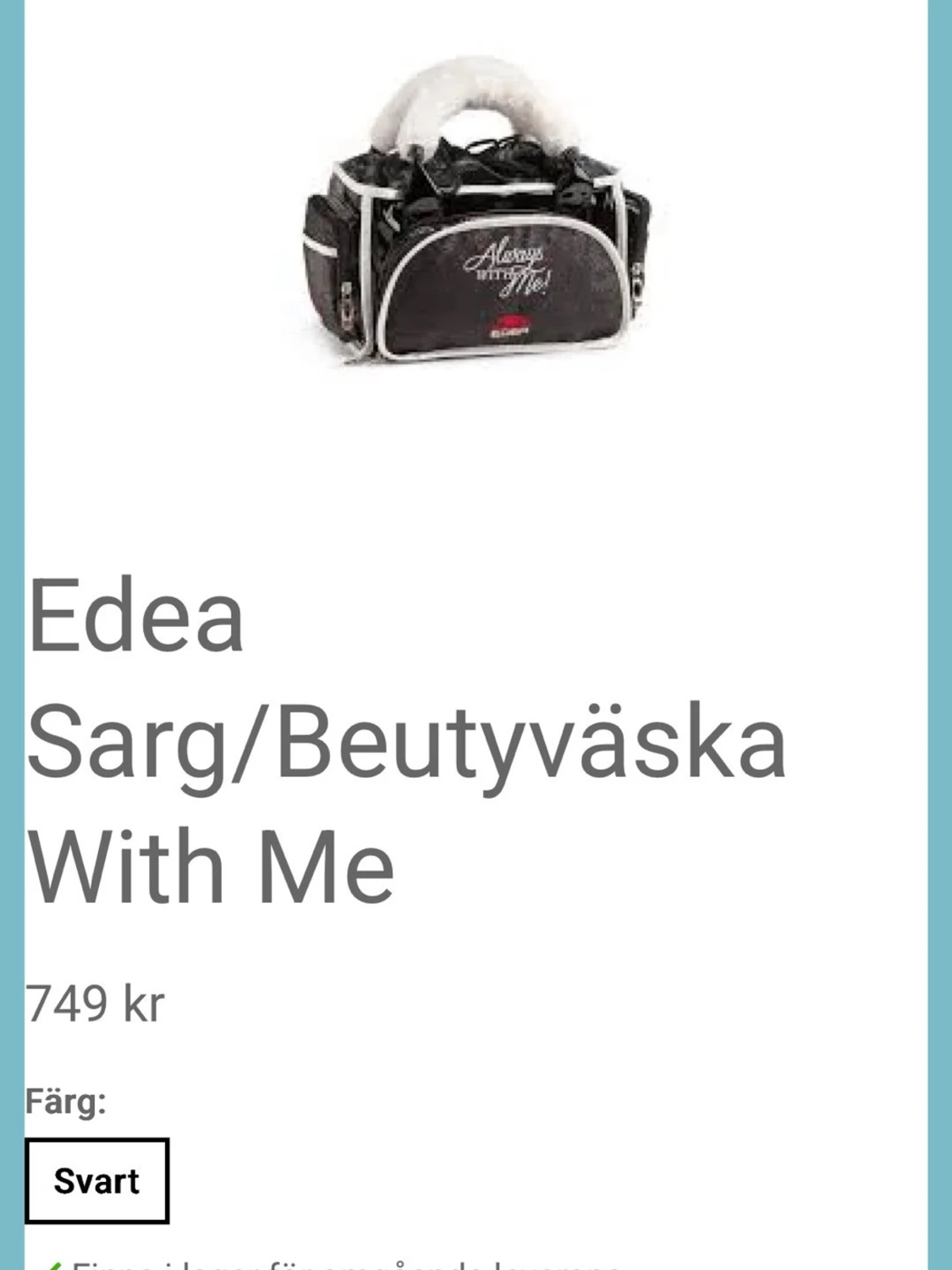Image resolution: width=952 pixels, height=1270 pixels.
Task: Click the white fur handle in the product image
Action: [461, 93]
